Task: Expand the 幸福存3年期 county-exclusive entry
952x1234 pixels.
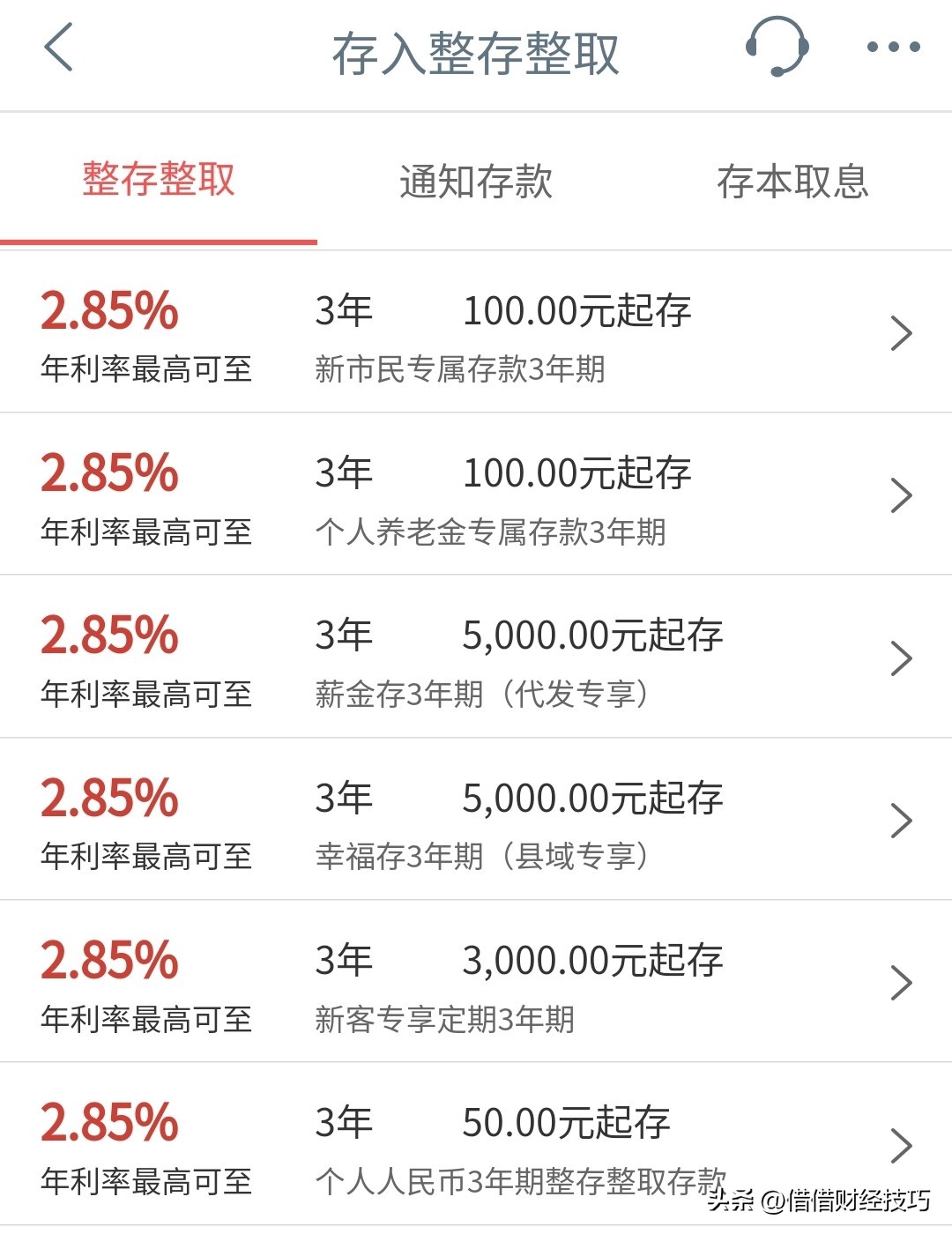Action: point(902,820)
